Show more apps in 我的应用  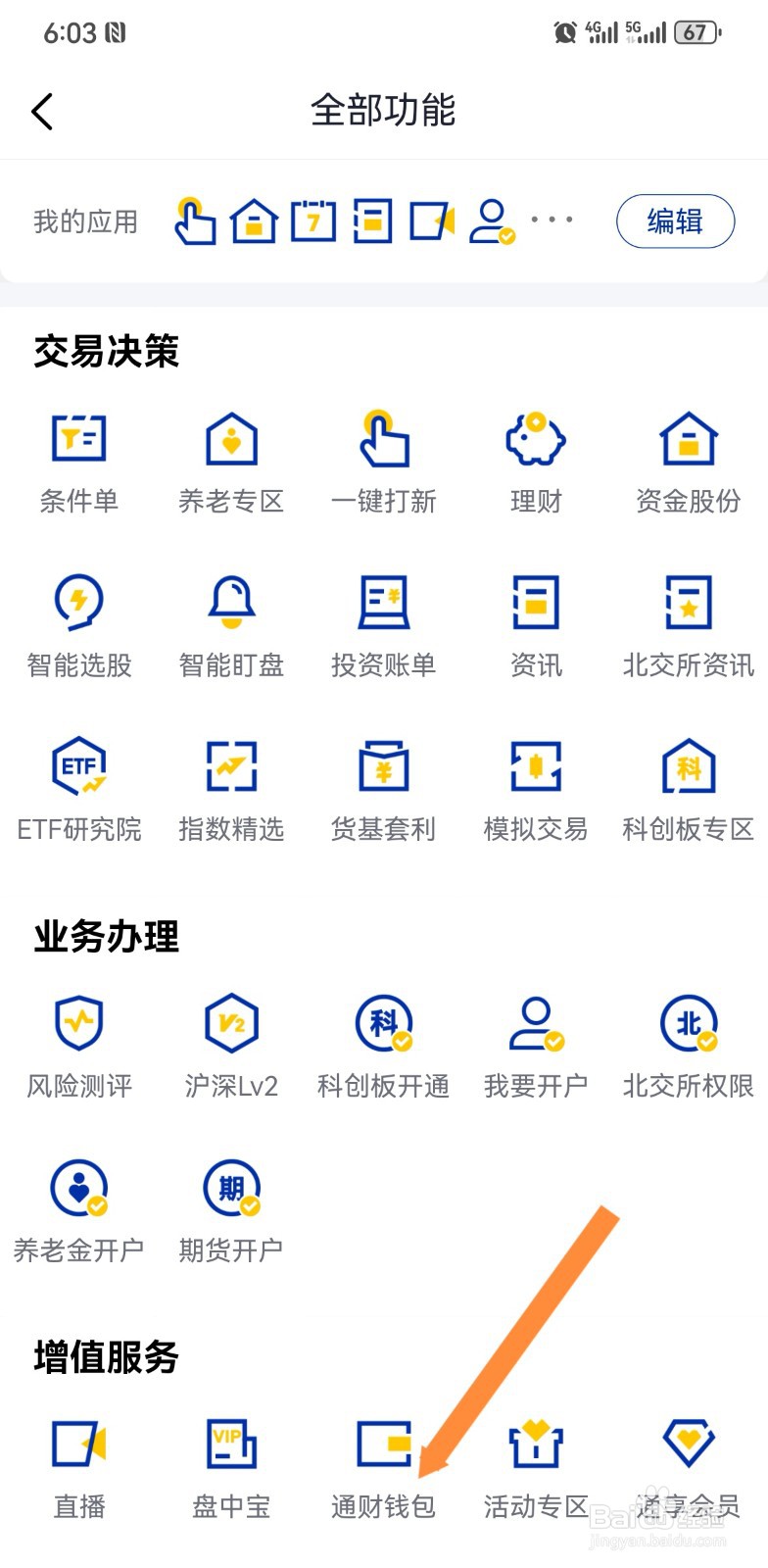pos(552,220)
